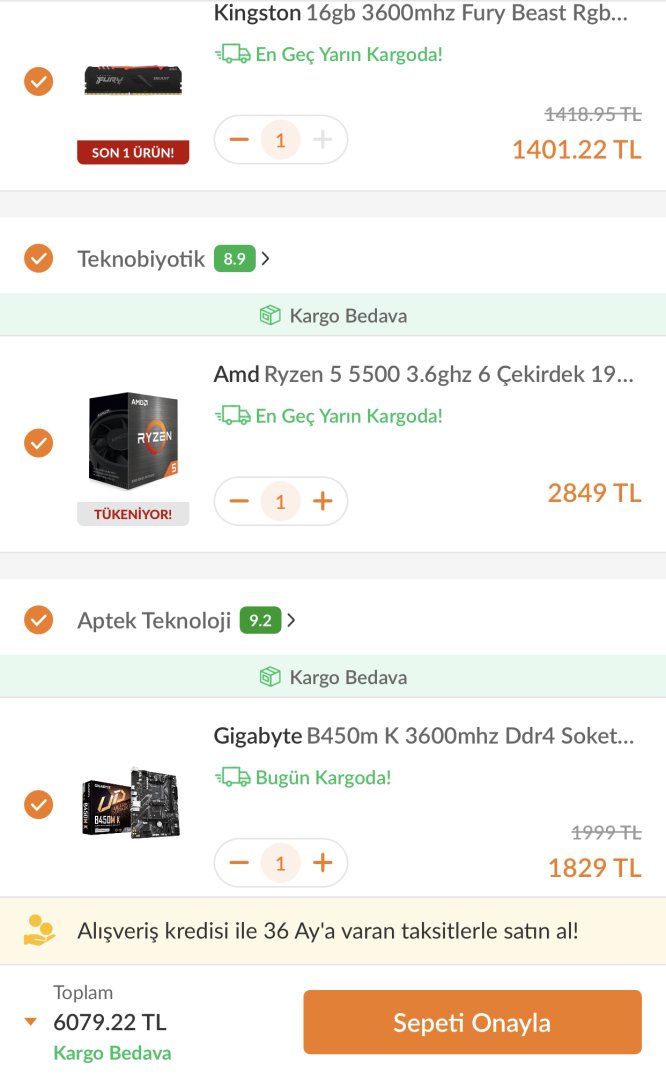This screenshot has height=1080, width=666.
Task: Expand the Toplam price breakdown arrow
Action: (30, 1022)
